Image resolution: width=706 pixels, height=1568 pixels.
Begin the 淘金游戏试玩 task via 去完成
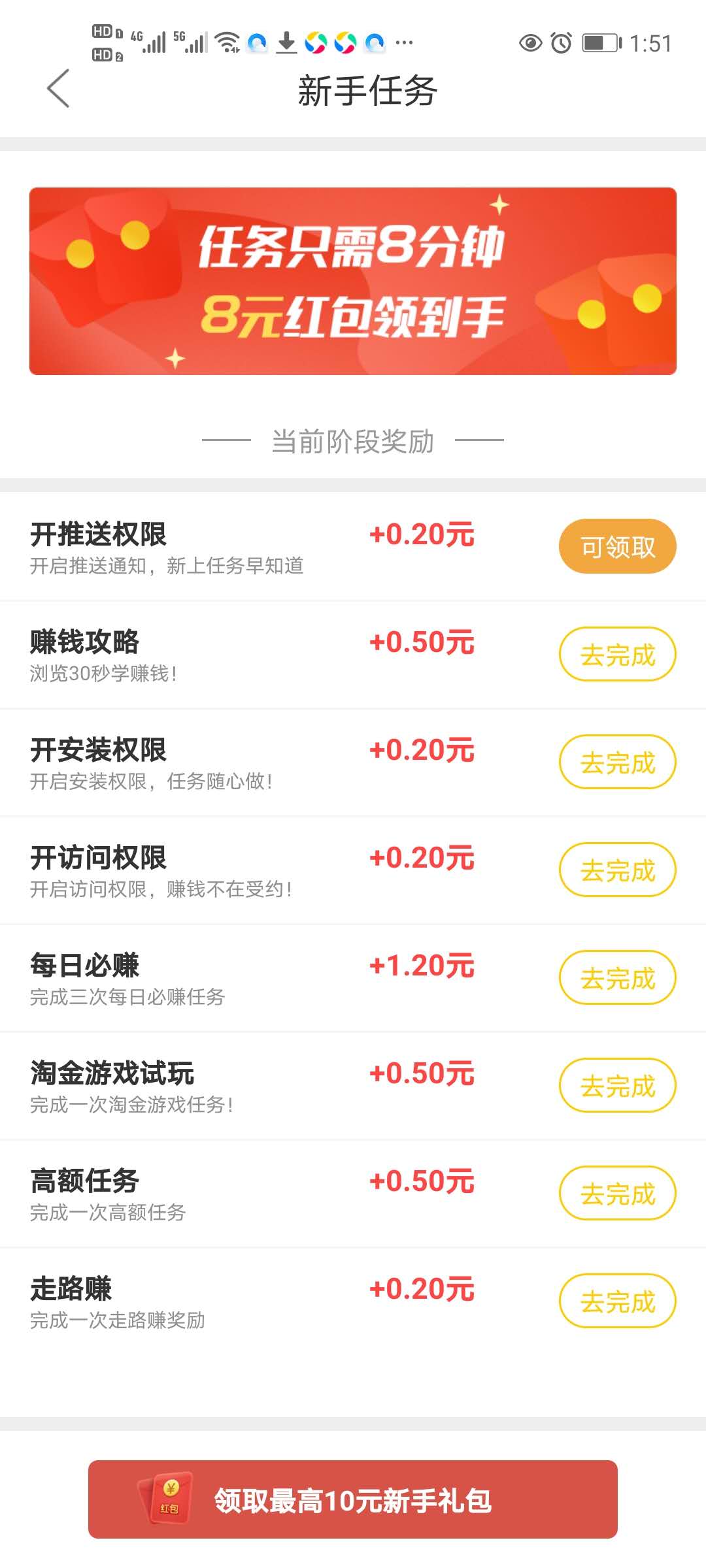pyautogui.click(x=617, y=1086)
